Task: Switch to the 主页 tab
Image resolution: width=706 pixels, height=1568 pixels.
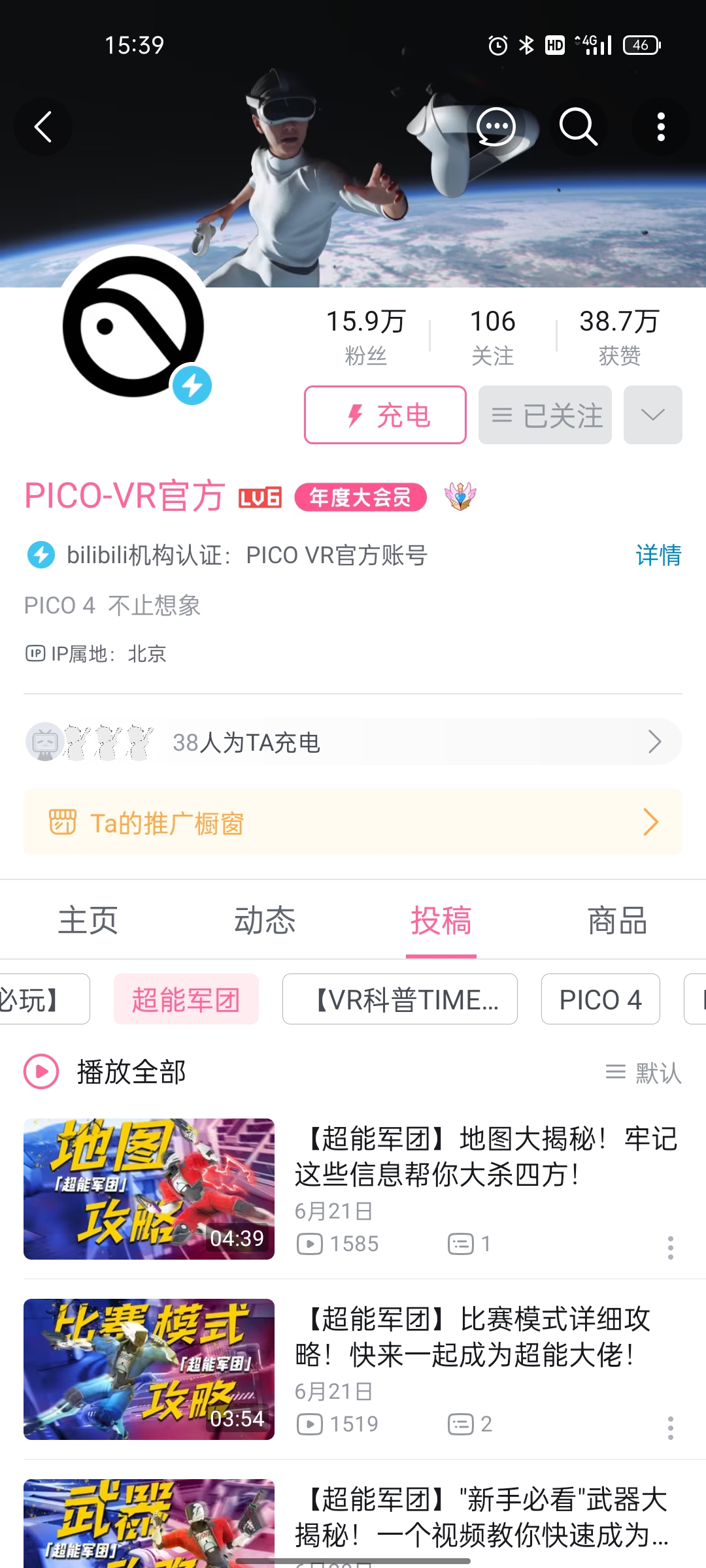Action: [88, 921]
